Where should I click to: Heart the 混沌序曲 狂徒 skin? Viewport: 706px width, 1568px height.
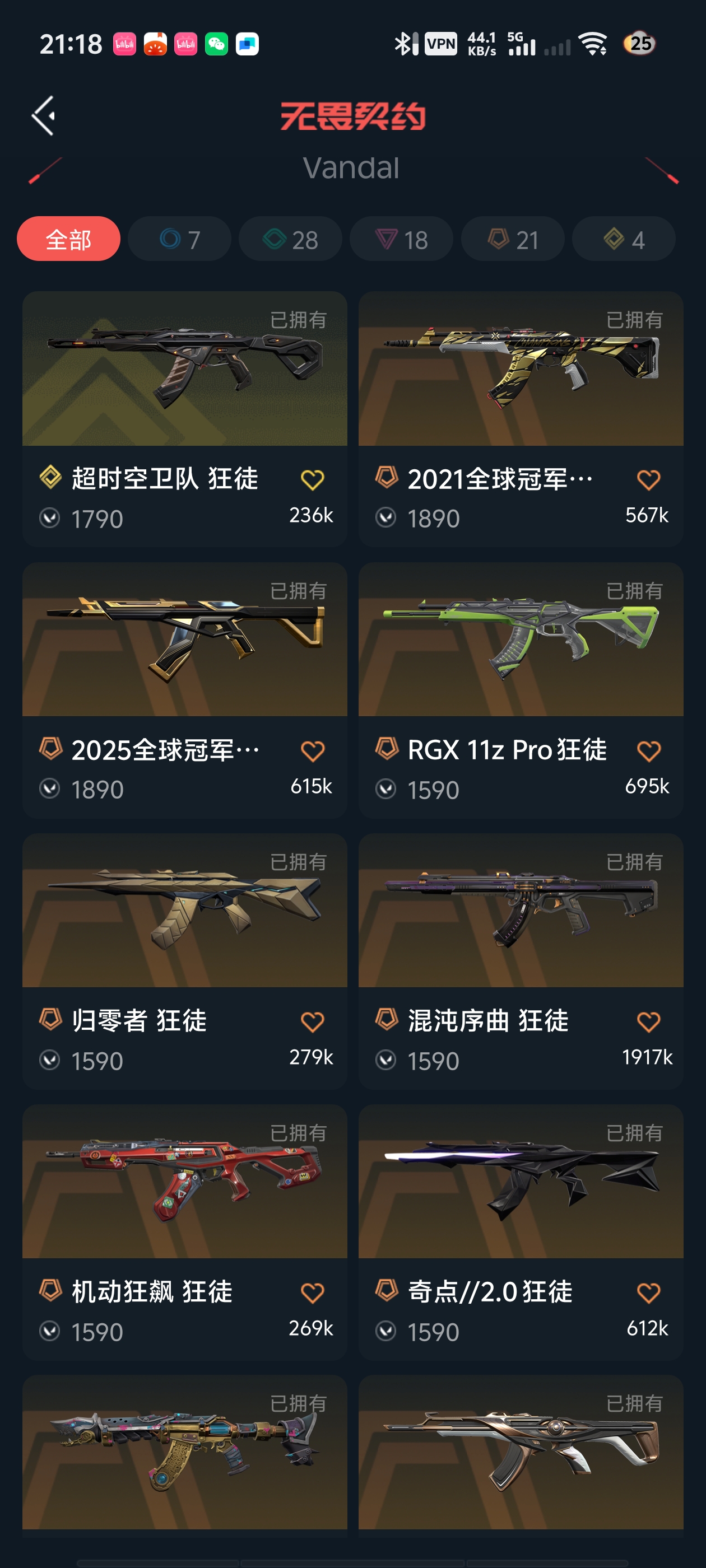click(648, 1022)
